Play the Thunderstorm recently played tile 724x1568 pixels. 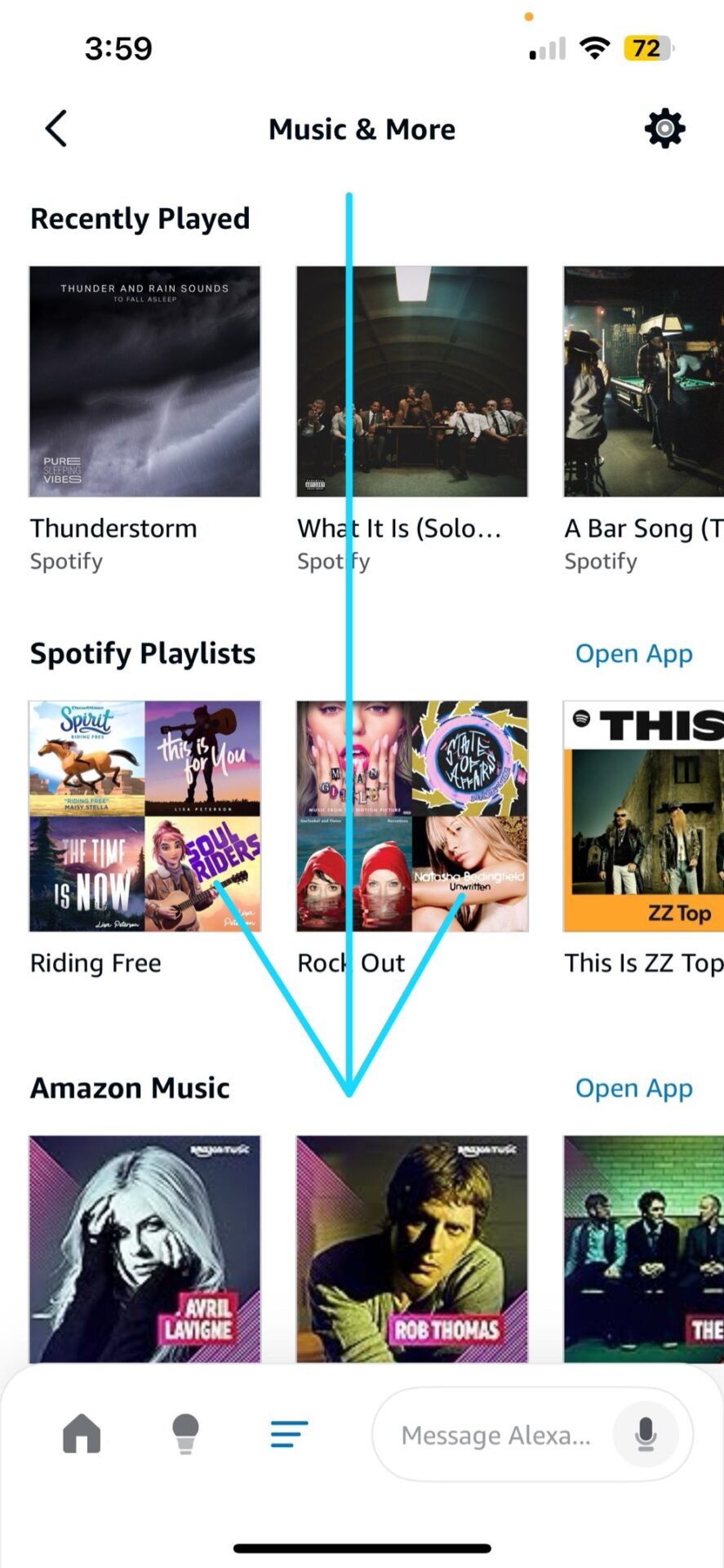[x=144, y=381]
